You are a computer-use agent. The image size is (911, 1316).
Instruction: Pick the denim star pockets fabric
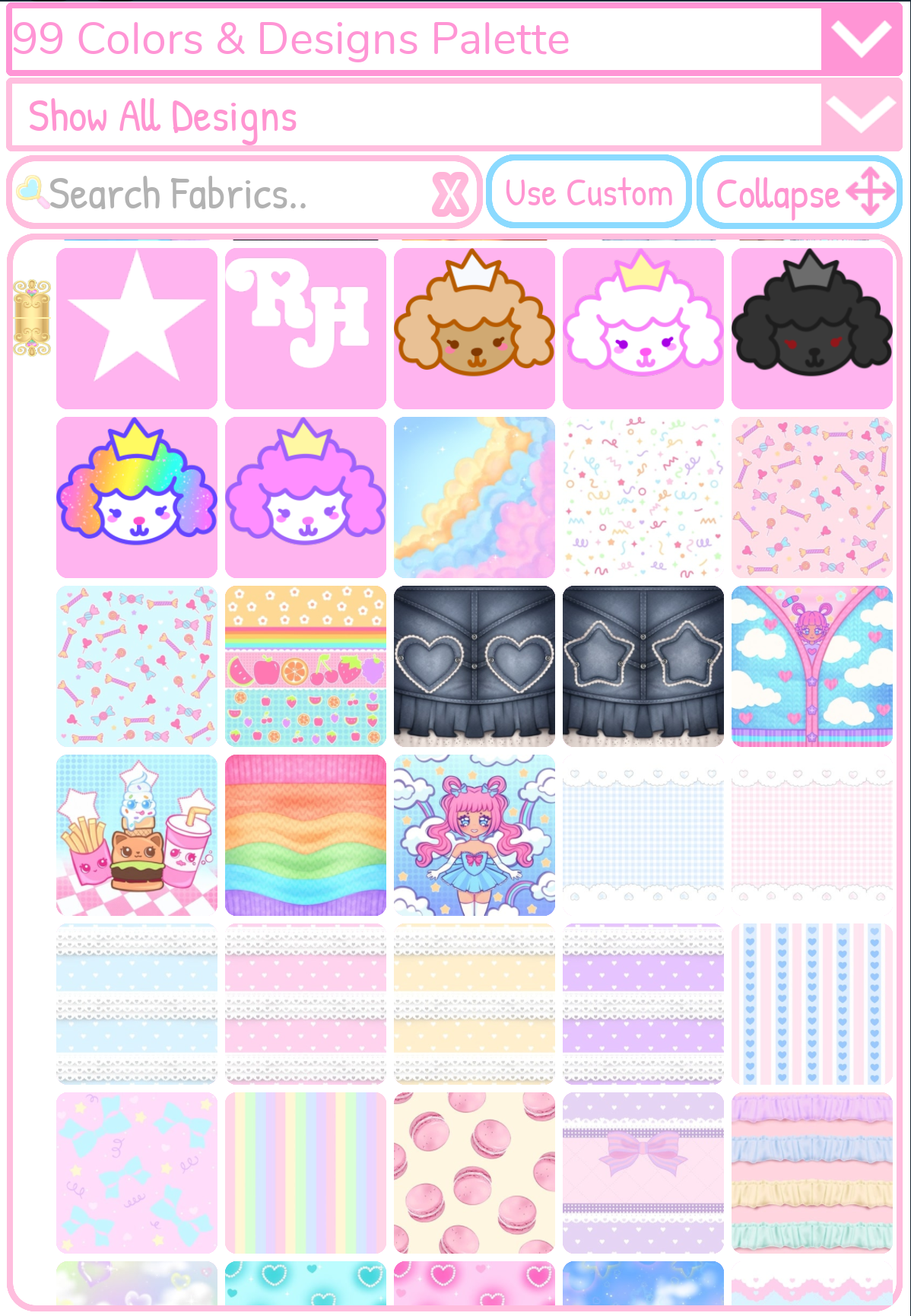pyautogui.click(x=643, y=666)
